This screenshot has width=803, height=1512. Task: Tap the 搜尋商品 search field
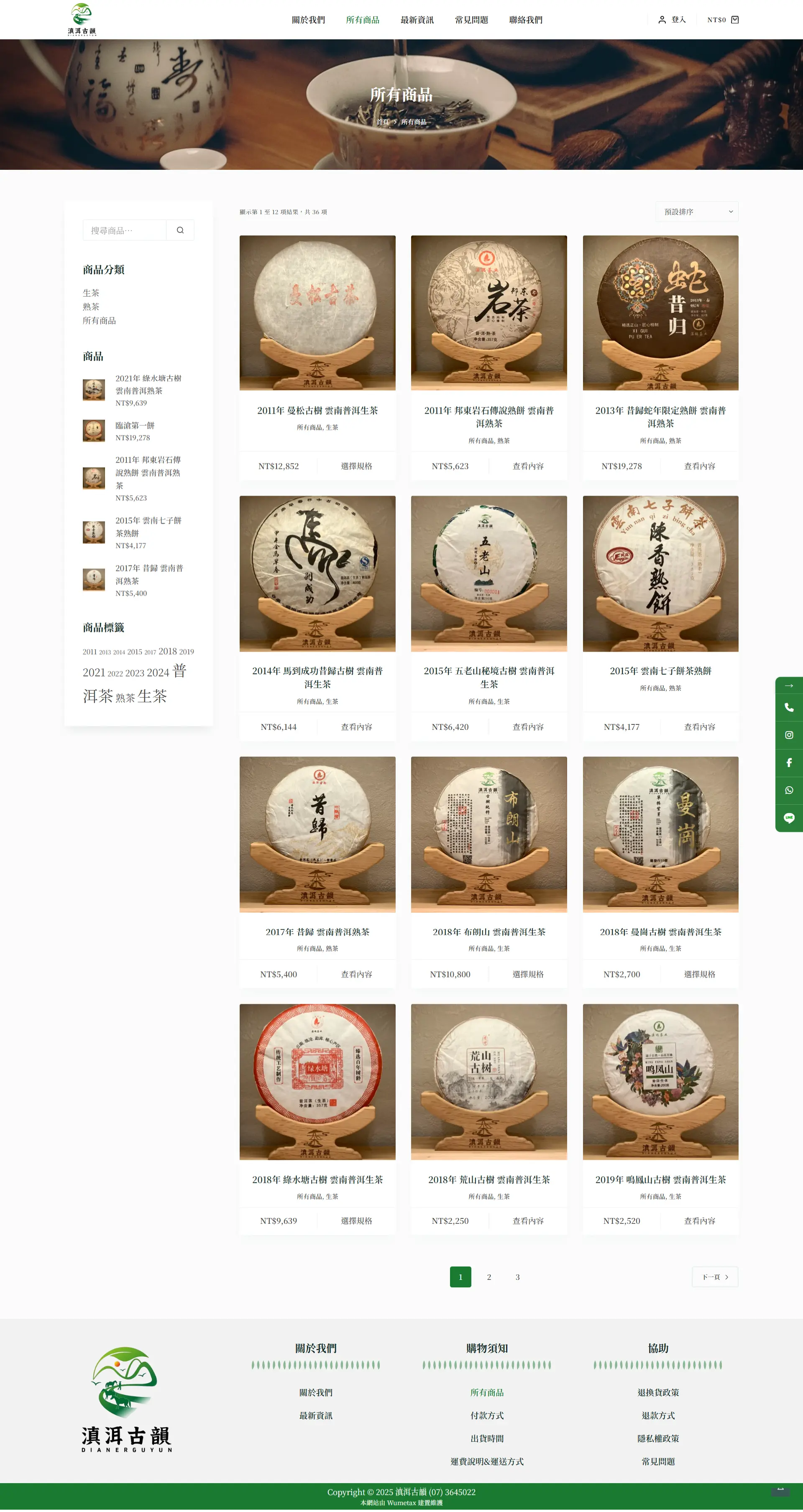125,231
